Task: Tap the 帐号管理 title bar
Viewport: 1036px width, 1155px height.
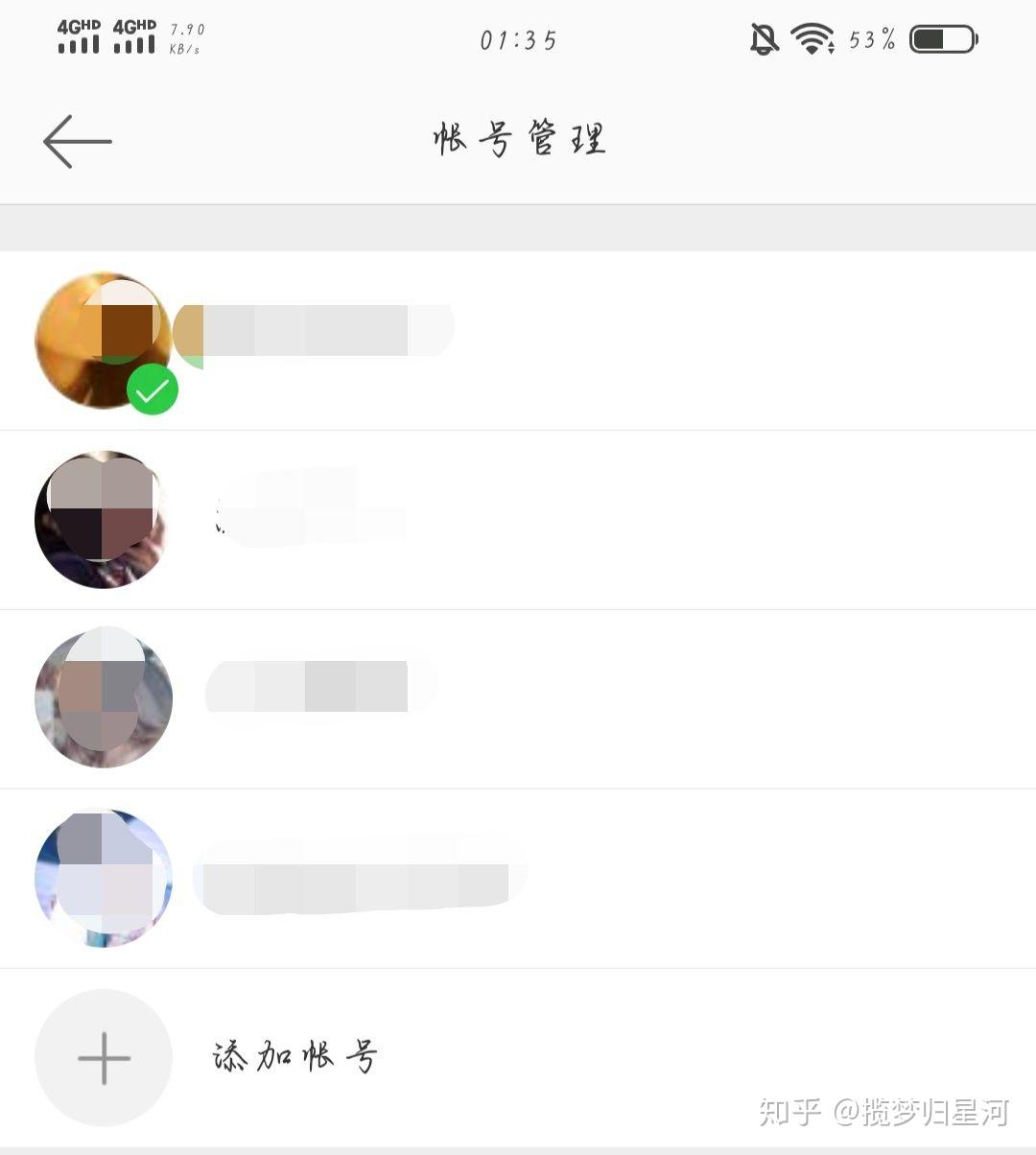Action: [518, 139]
